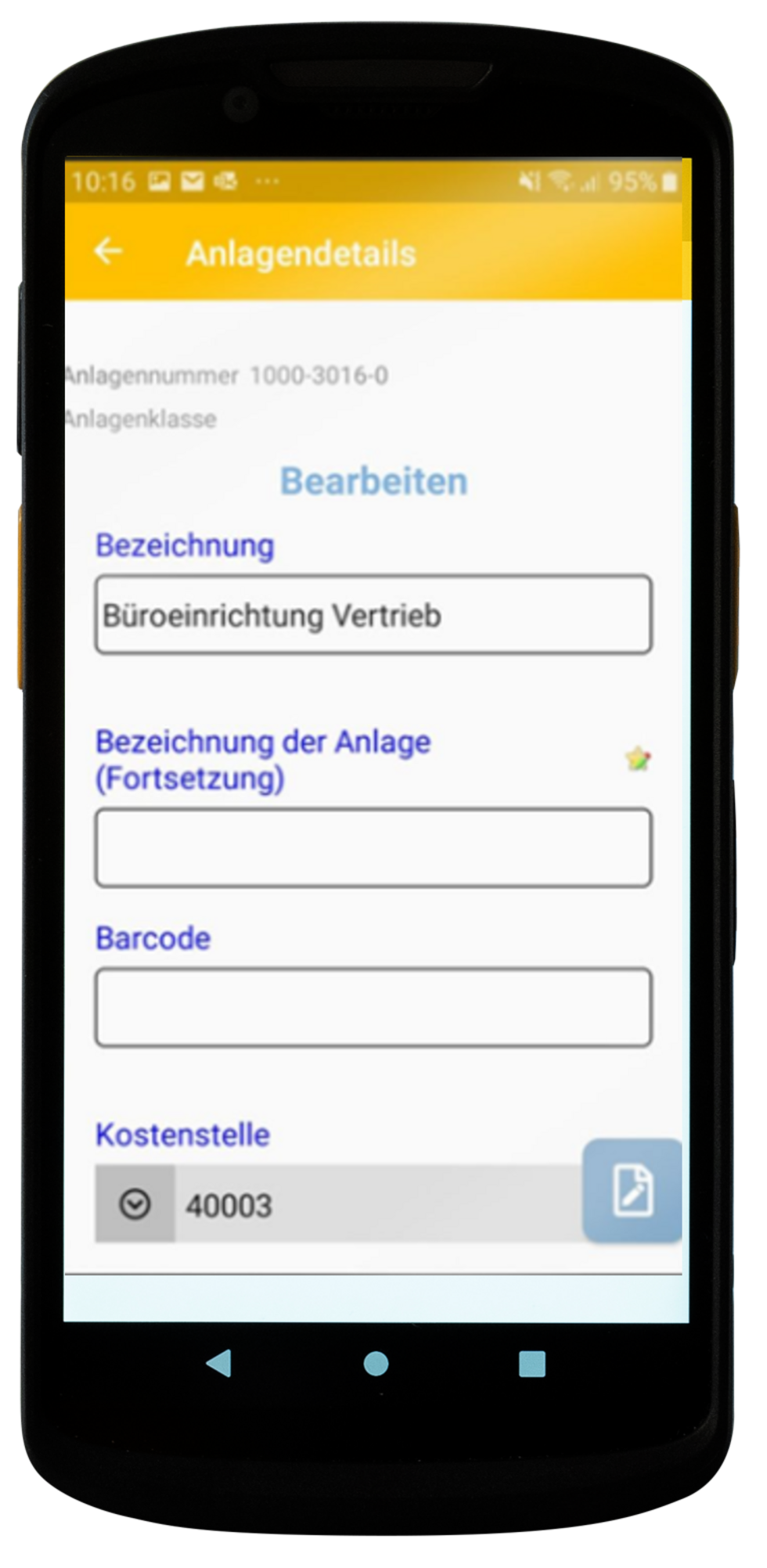The image size is (767, 1568).
Task: Go to the home screen
Action: pos(376,1364)
